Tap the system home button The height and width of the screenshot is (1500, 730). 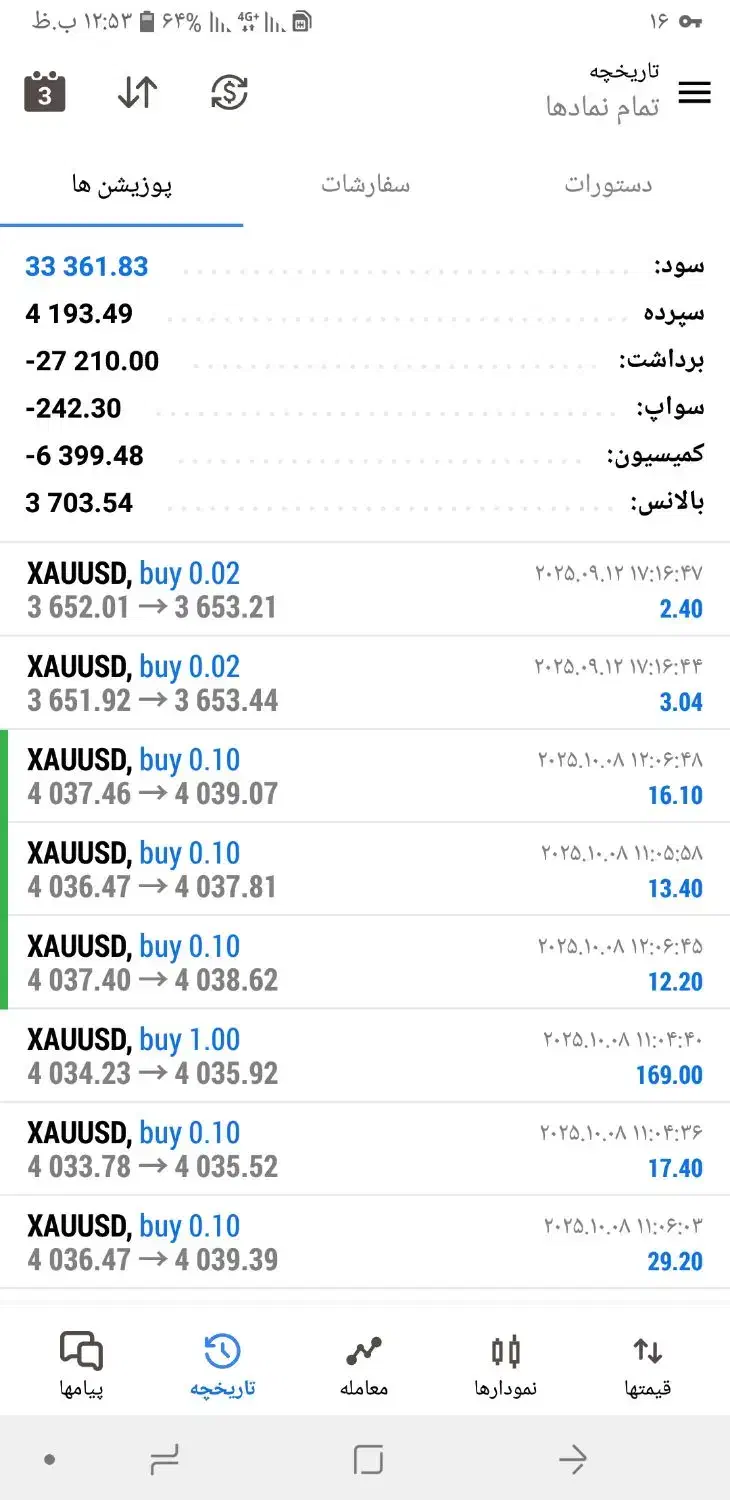tap(368, 1461)
